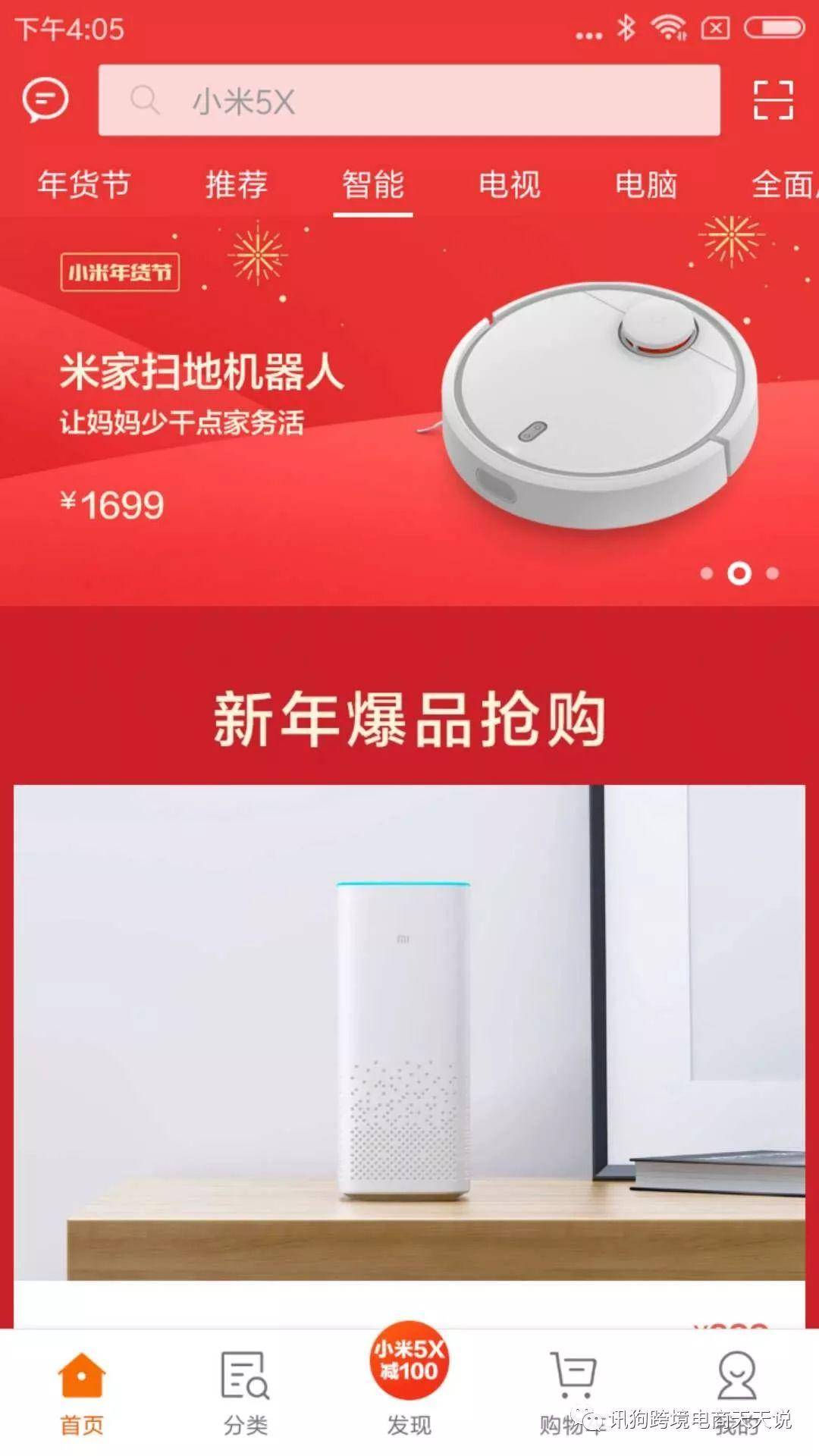Screen dimensions: 819x1456
Task: Open the 发现 tab
Action: point(409,1389)
